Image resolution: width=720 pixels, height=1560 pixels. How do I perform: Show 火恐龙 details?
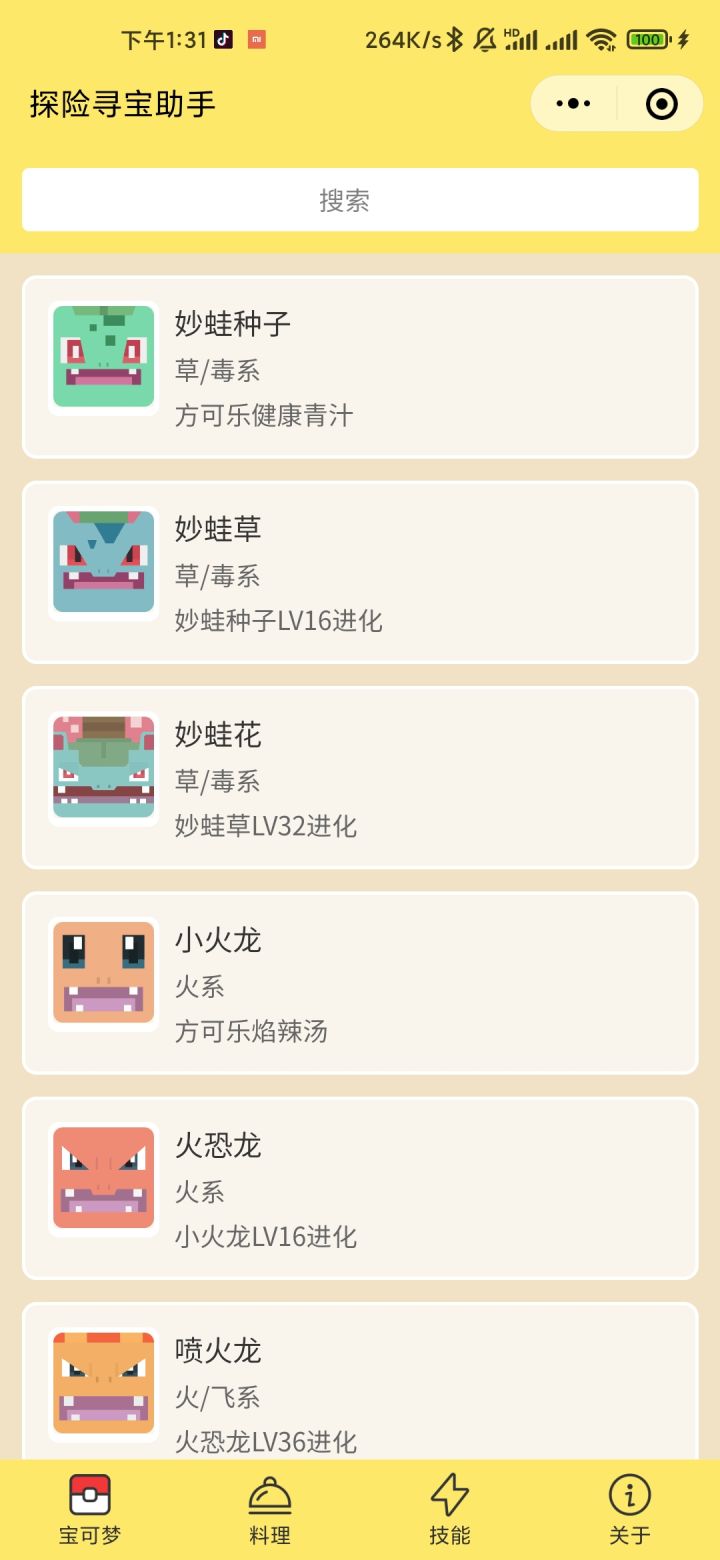pyautogui.click(x=360, y=1188)
